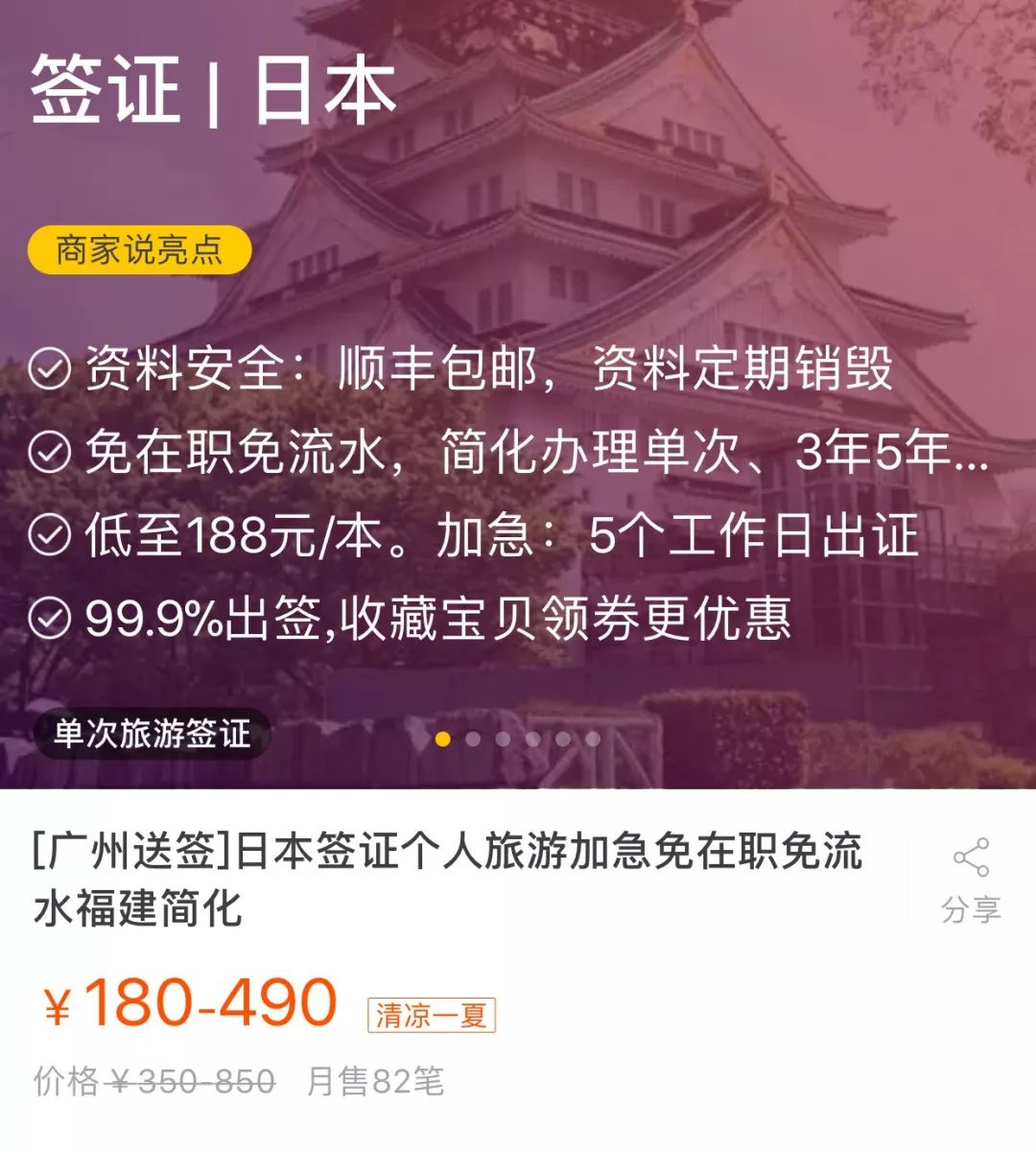Tap the checkmark beside 免在职免流水 highlight
The image size is (1036, 1152).
(50, 450)
